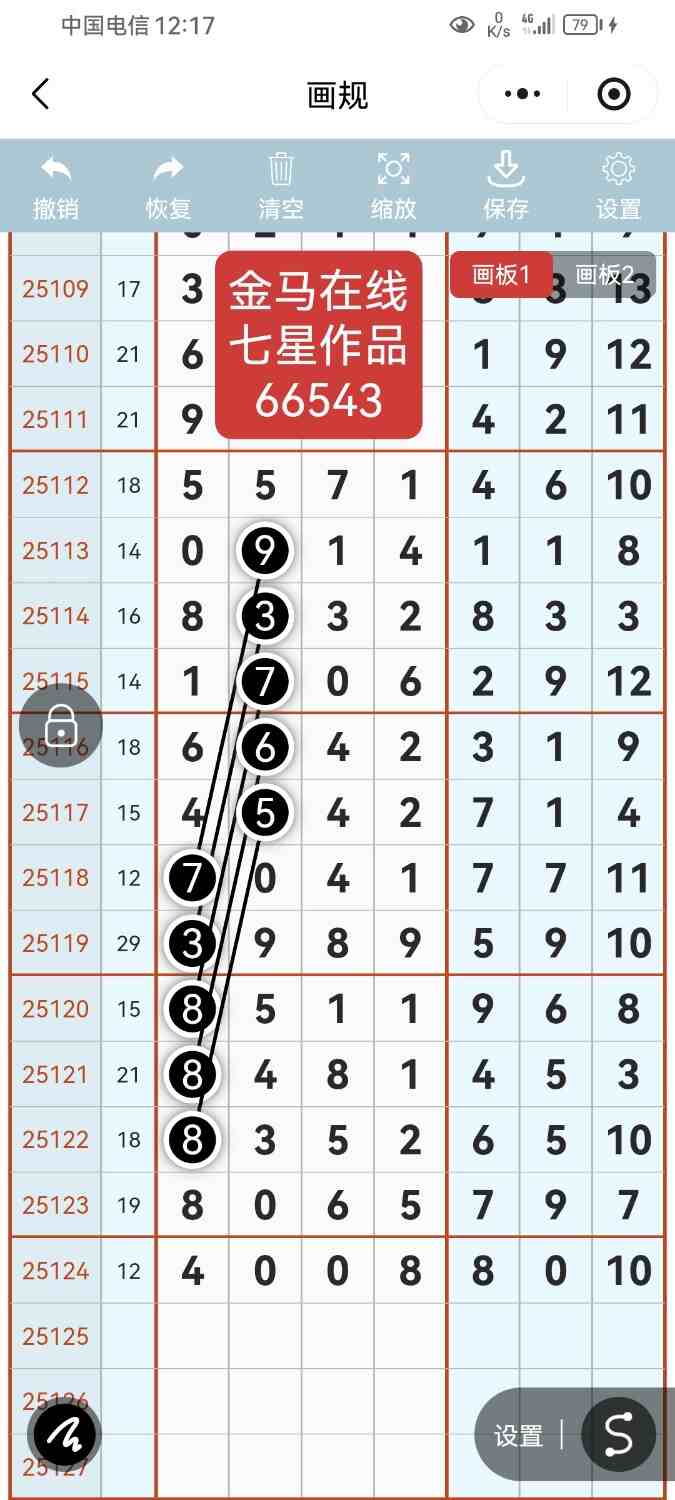This screenshot has height=1500, width=675.
Task: Toggle the lock button
Action: point(61,725)
